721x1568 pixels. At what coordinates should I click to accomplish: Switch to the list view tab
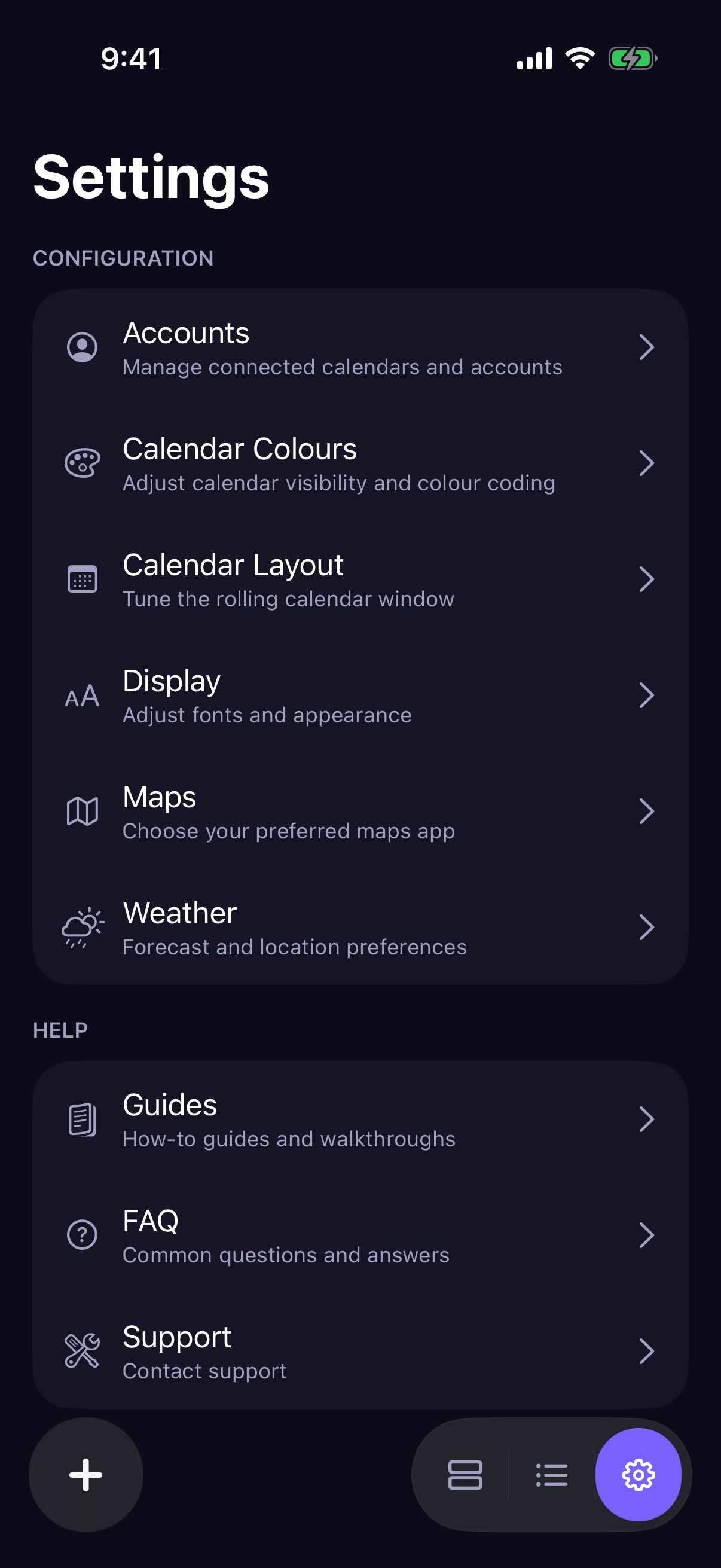[552, 1475]
